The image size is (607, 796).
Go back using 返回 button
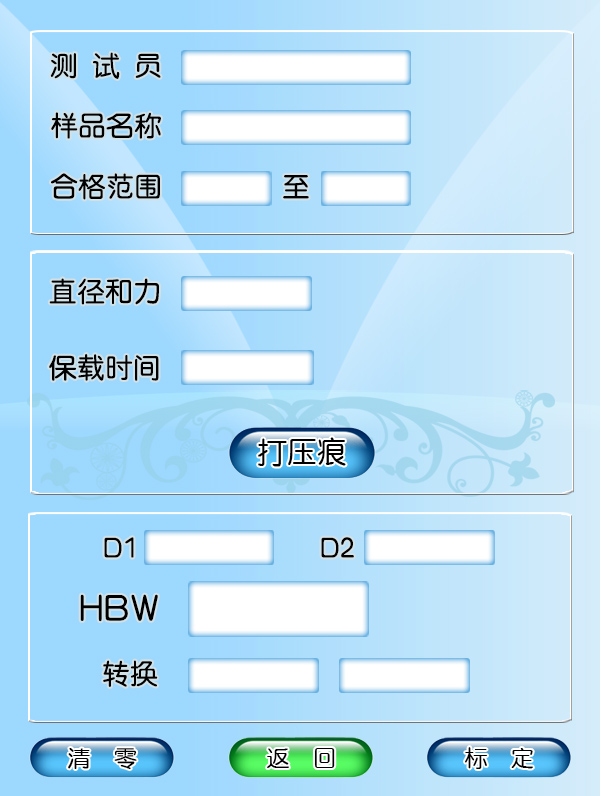pos(300,758)
